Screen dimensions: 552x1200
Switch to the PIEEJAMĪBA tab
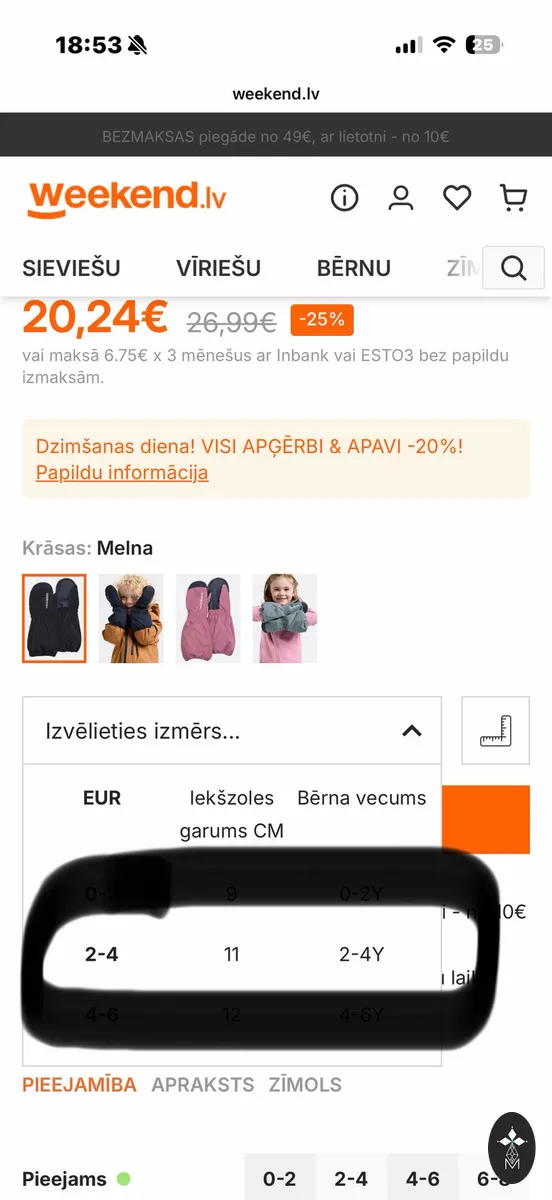coord(79,1085)
